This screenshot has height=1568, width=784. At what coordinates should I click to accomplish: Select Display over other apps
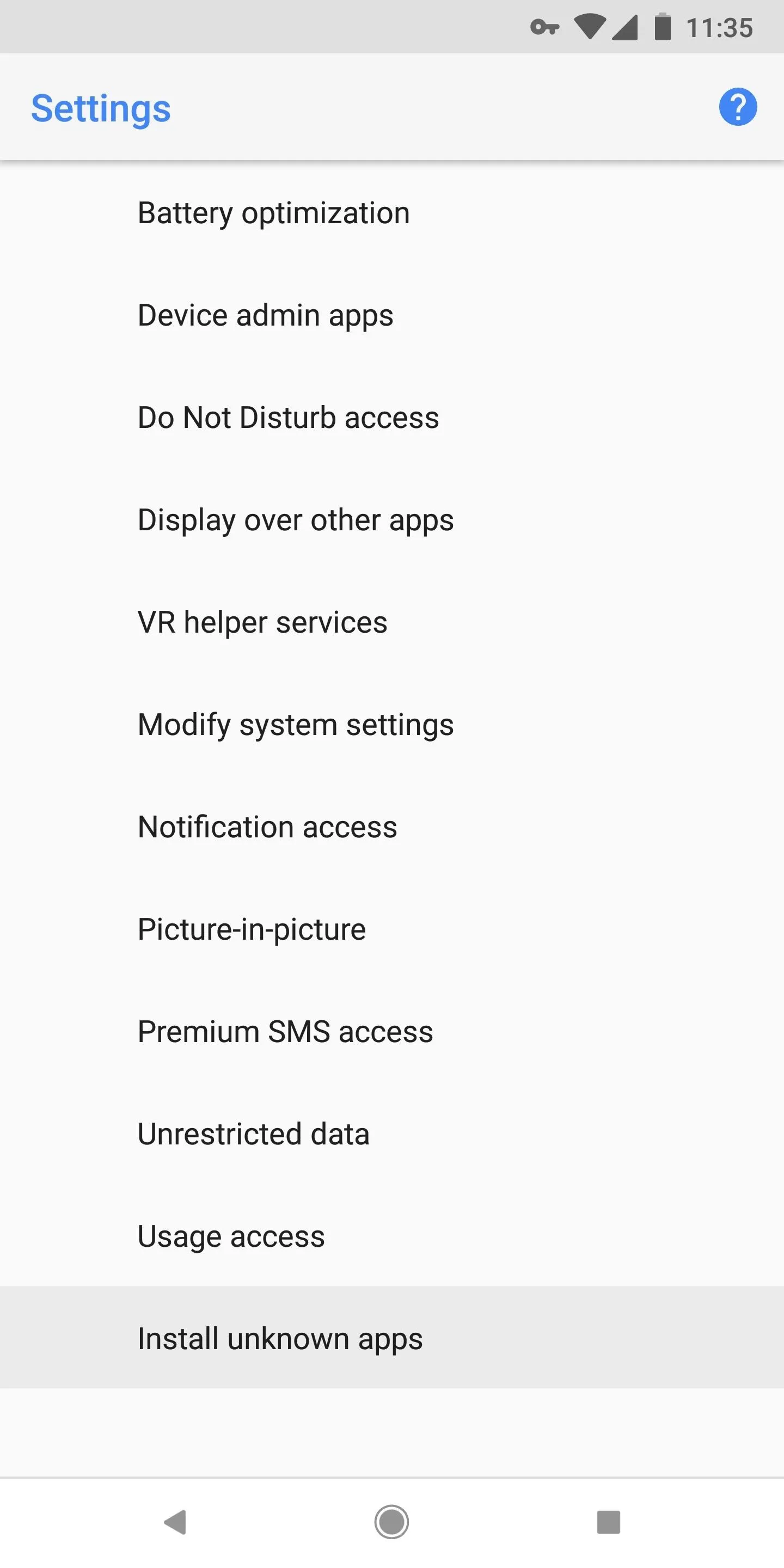click(392, 520)
